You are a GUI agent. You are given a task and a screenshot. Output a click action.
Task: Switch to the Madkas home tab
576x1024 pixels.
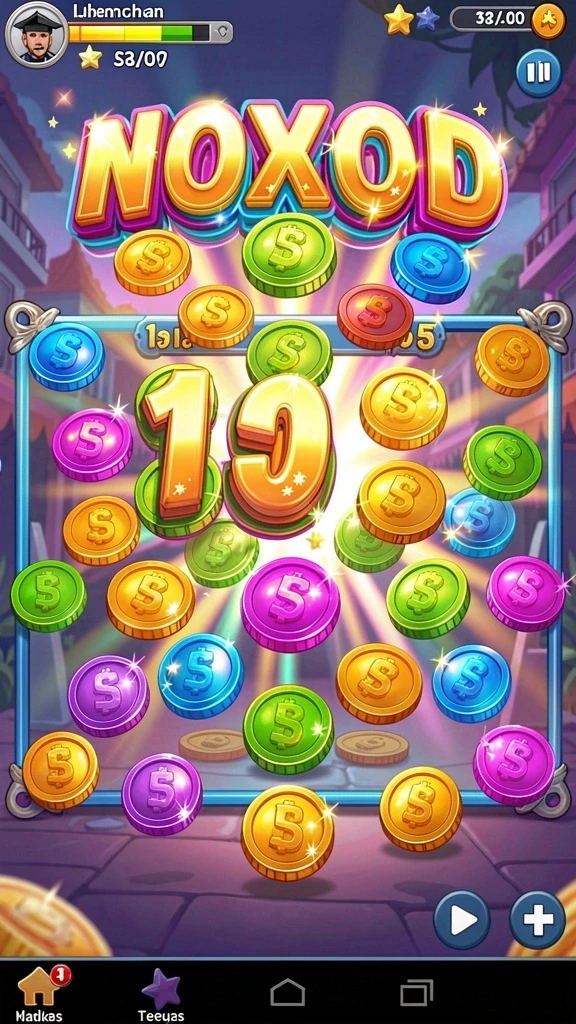point(40,994)
